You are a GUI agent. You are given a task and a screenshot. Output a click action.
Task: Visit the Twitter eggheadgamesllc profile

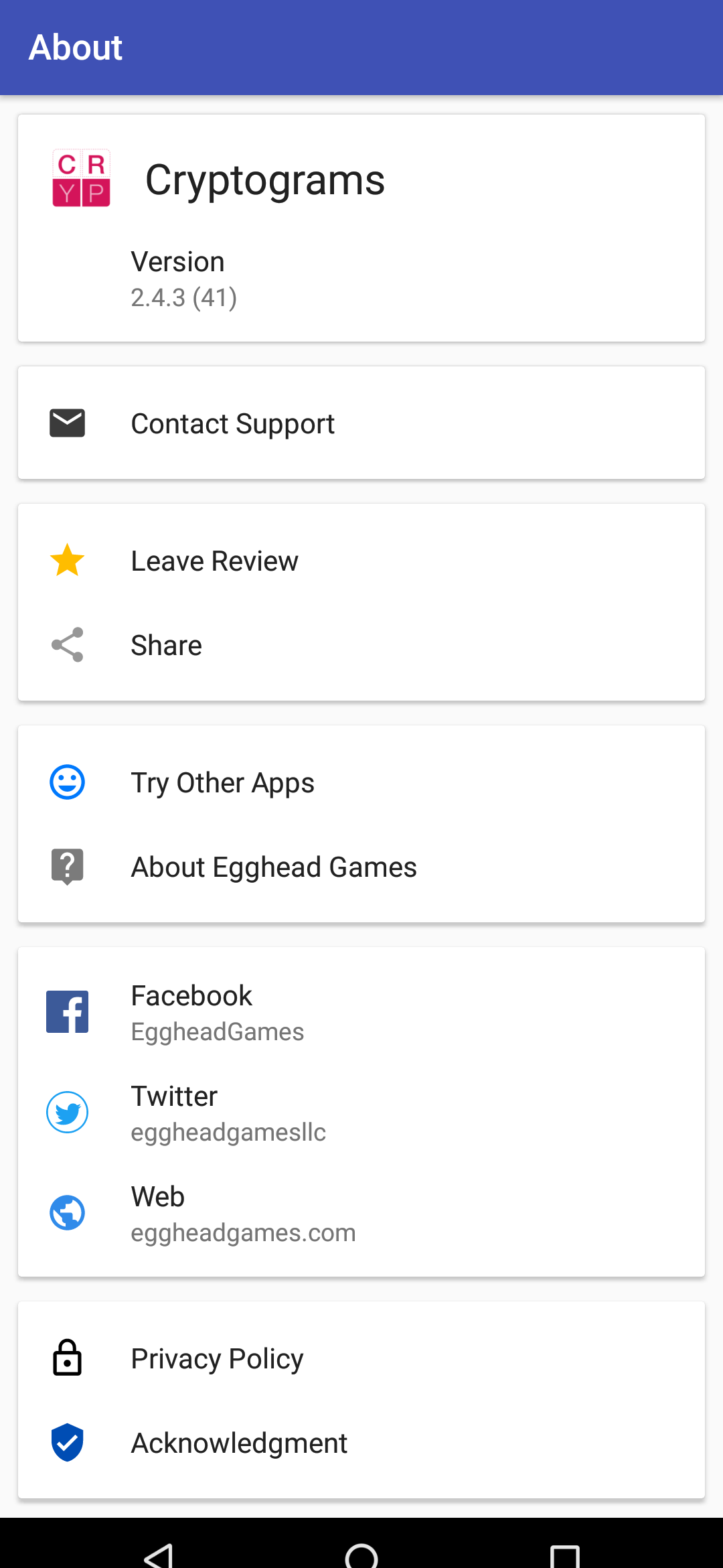tap(361, 1113)
